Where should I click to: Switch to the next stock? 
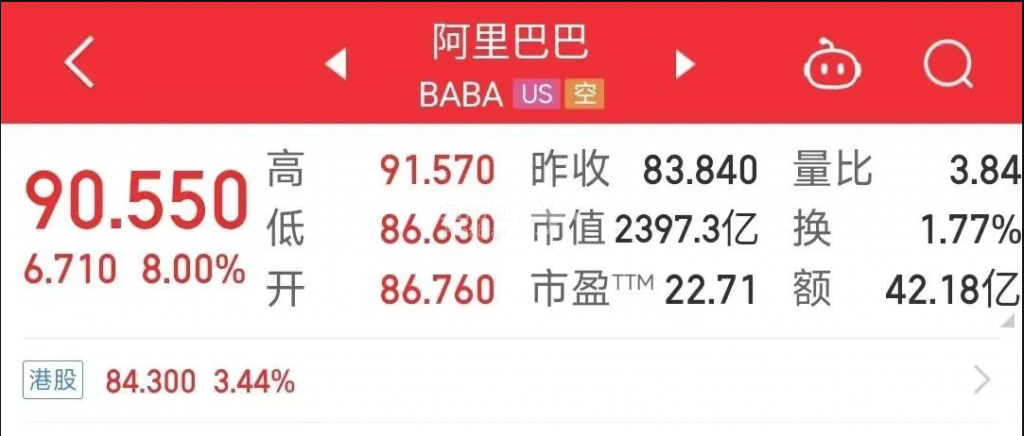pos(684,65)
